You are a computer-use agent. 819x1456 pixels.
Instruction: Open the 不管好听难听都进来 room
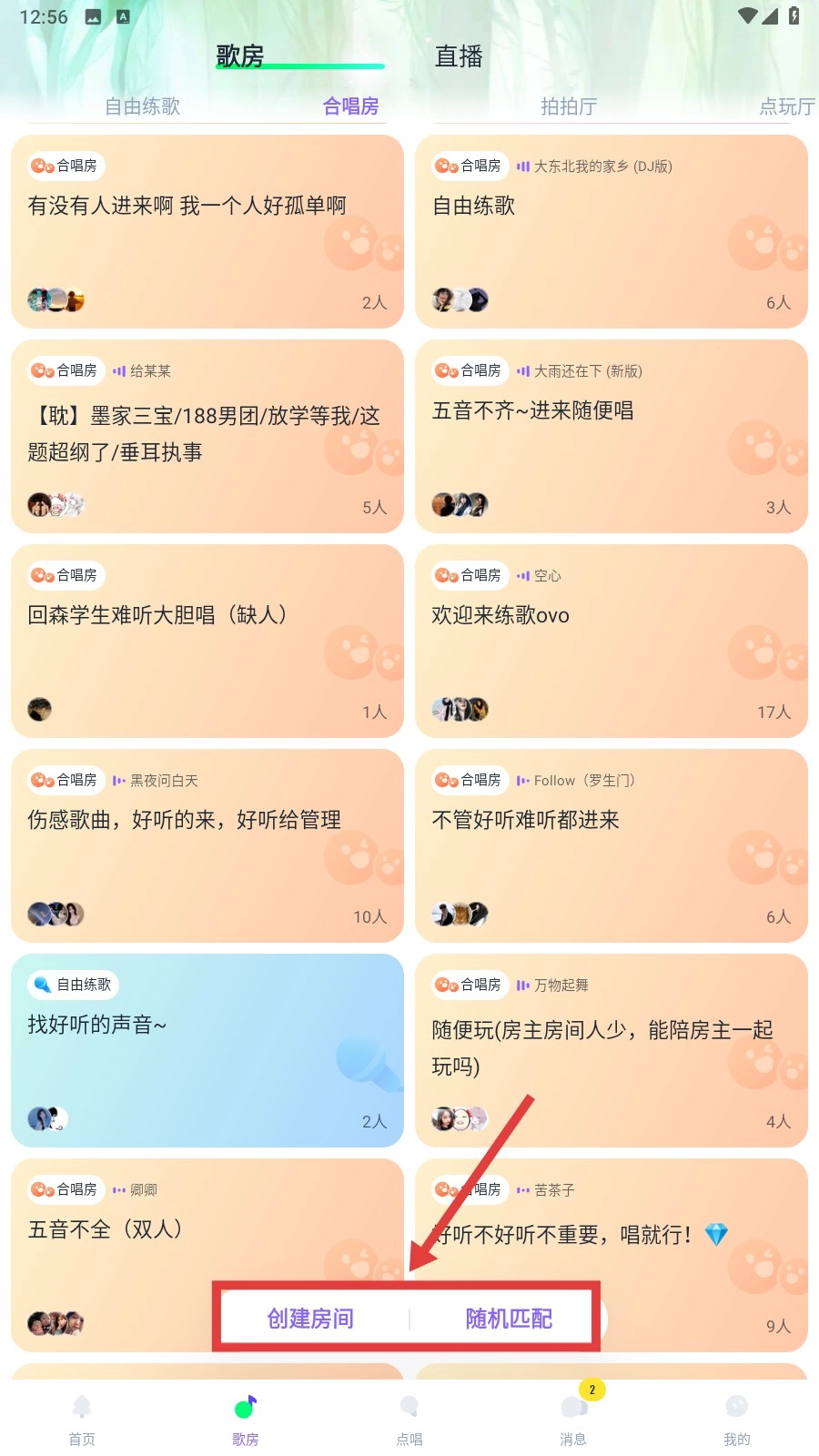coord(612,845)
